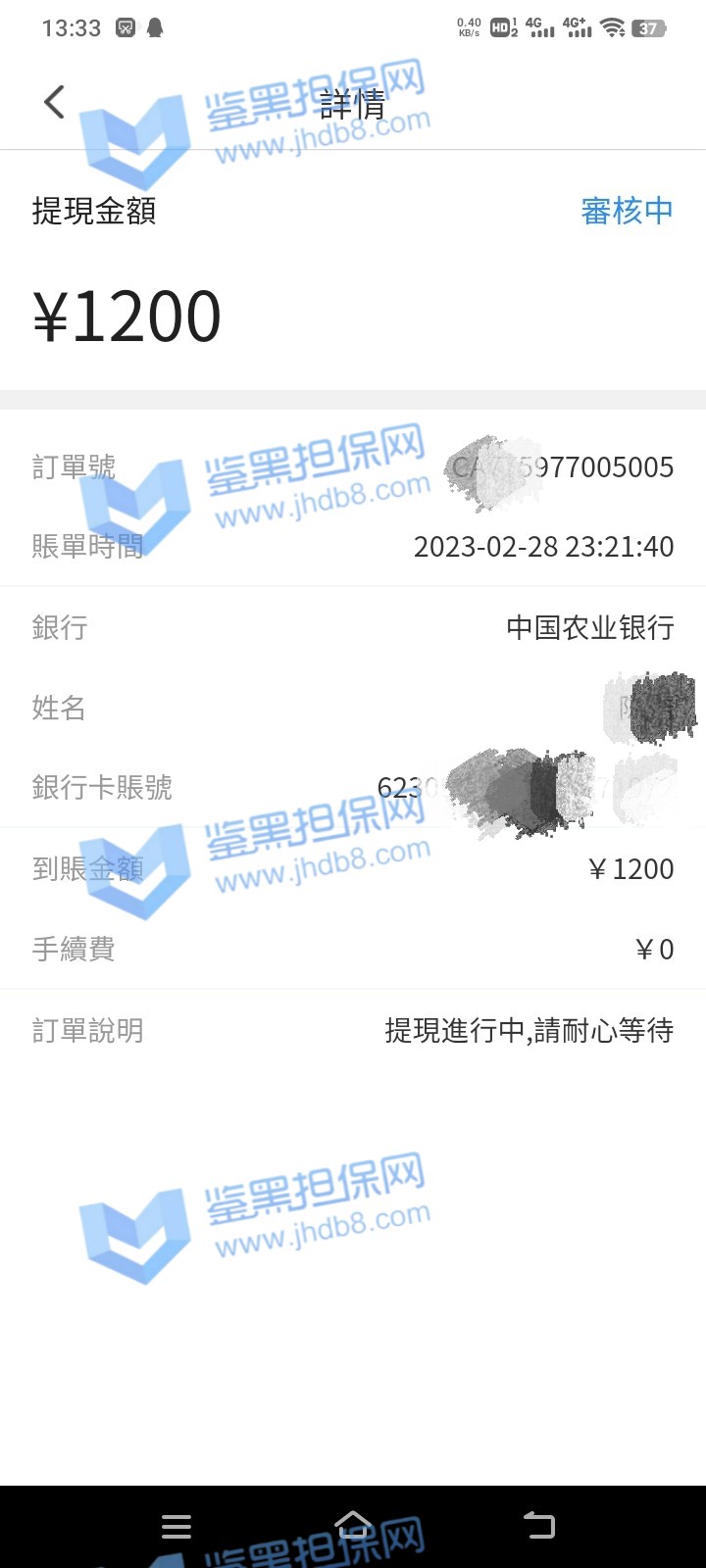Tap the system back button

tap(538, 1525)
